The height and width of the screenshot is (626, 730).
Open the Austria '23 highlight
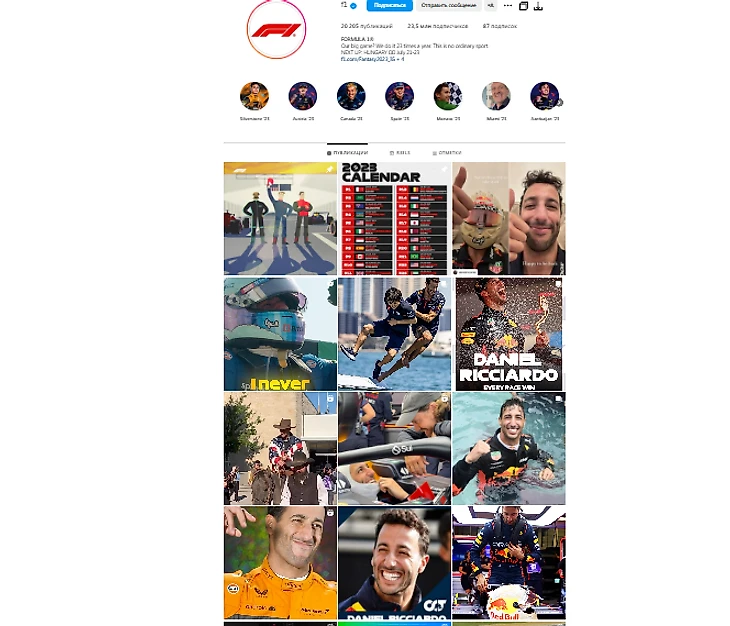303,96
